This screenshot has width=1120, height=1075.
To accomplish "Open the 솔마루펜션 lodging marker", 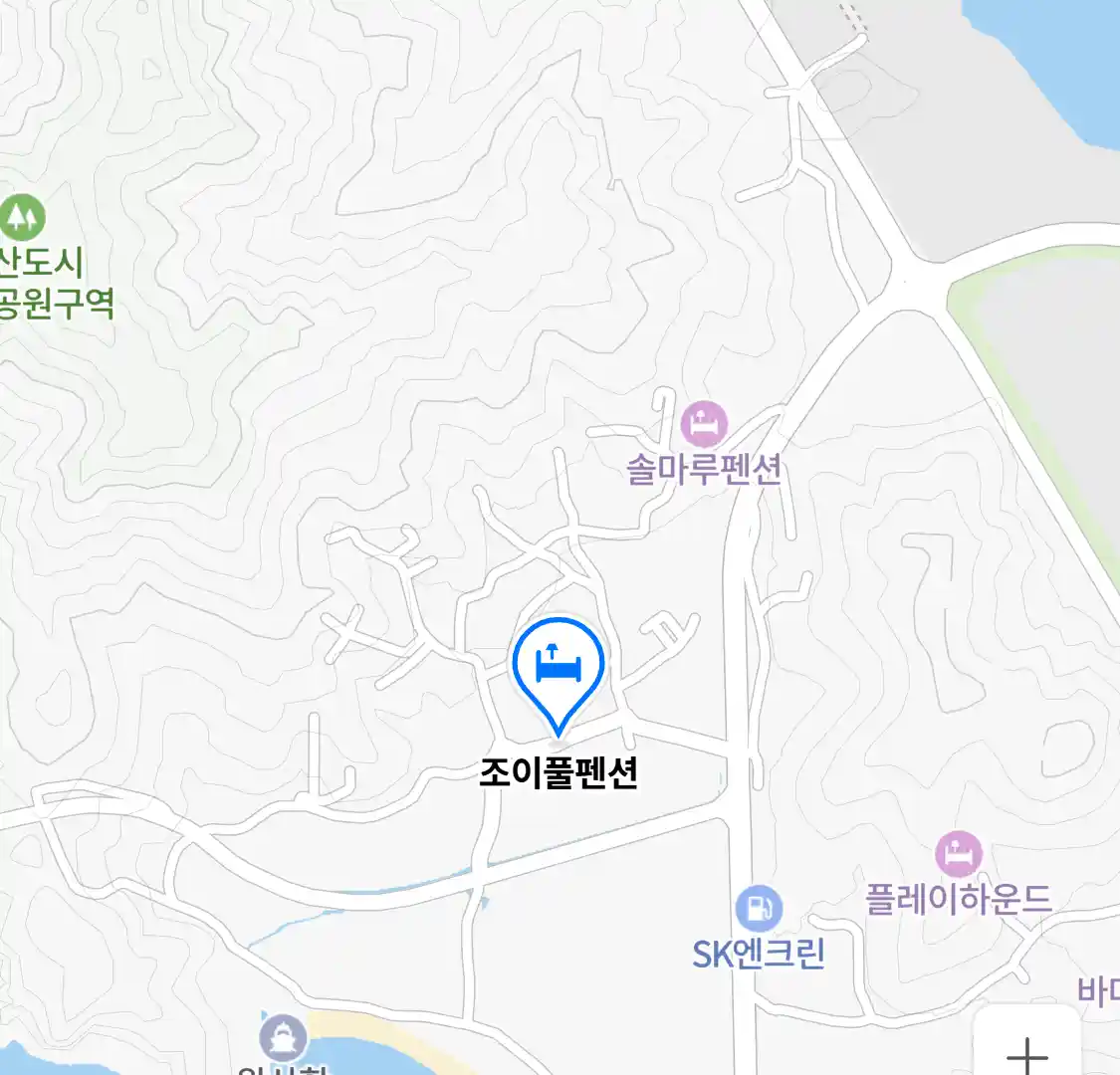I will tap(704, 426).
